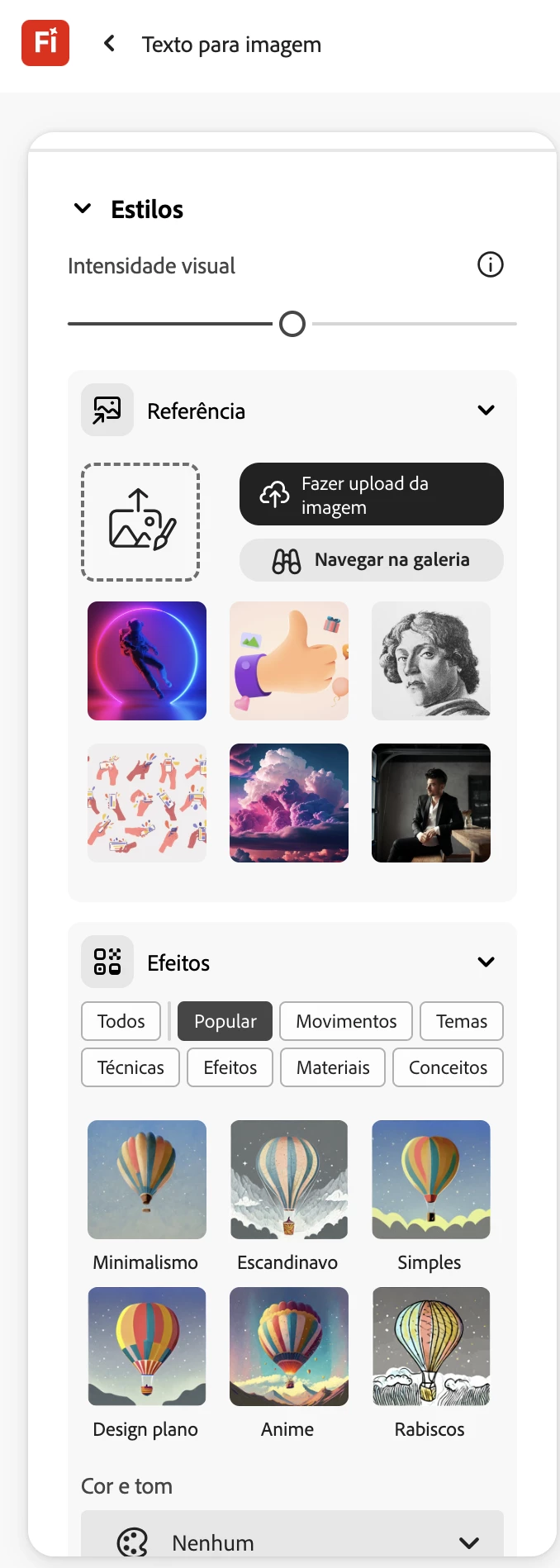Viewport: 560px width, 1568px height.
Task: Choose the Rabiscos effect
Action: [x=431, y=1347]
